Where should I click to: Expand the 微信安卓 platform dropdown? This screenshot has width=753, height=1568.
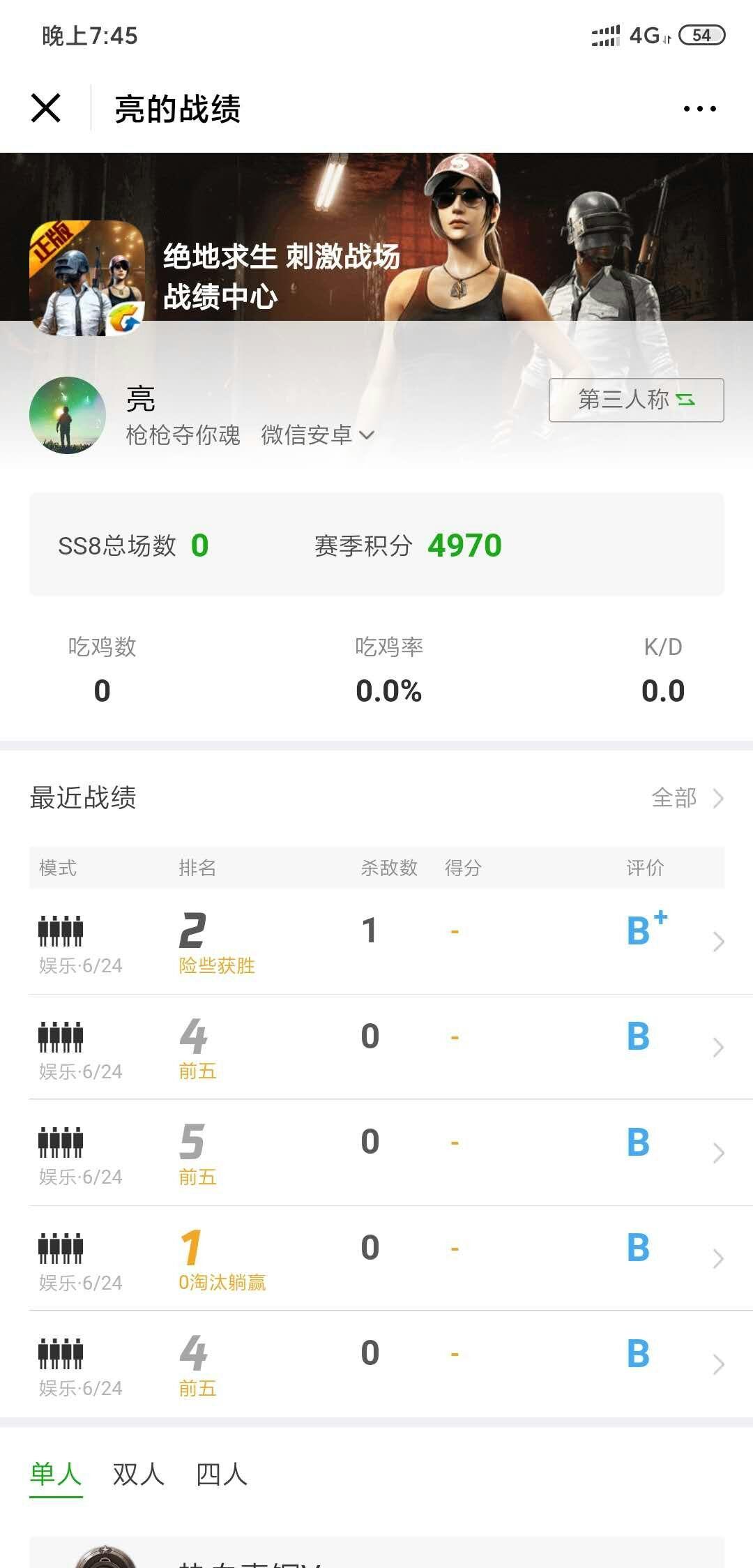tap(318, 435)
